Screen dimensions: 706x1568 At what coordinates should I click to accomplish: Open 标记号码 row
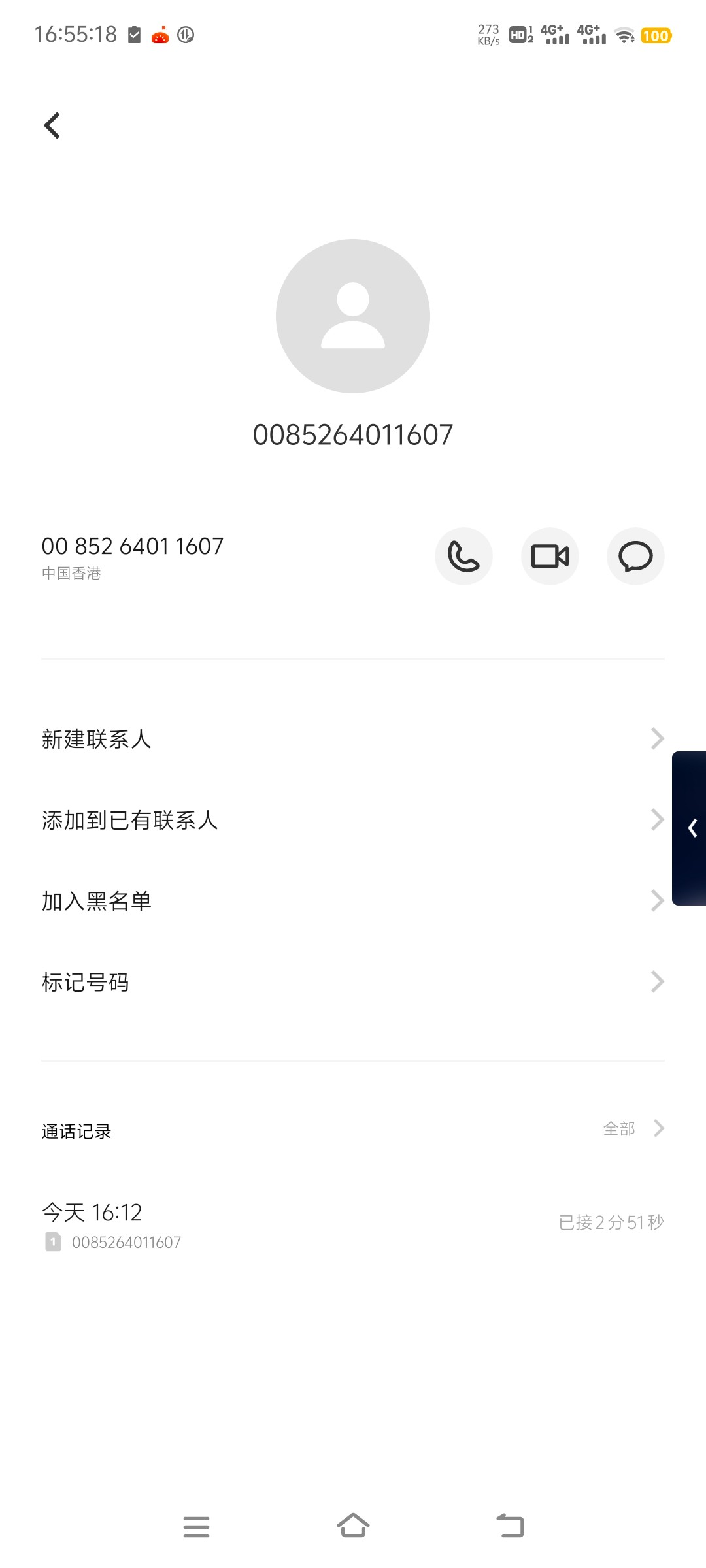point(353,982)
